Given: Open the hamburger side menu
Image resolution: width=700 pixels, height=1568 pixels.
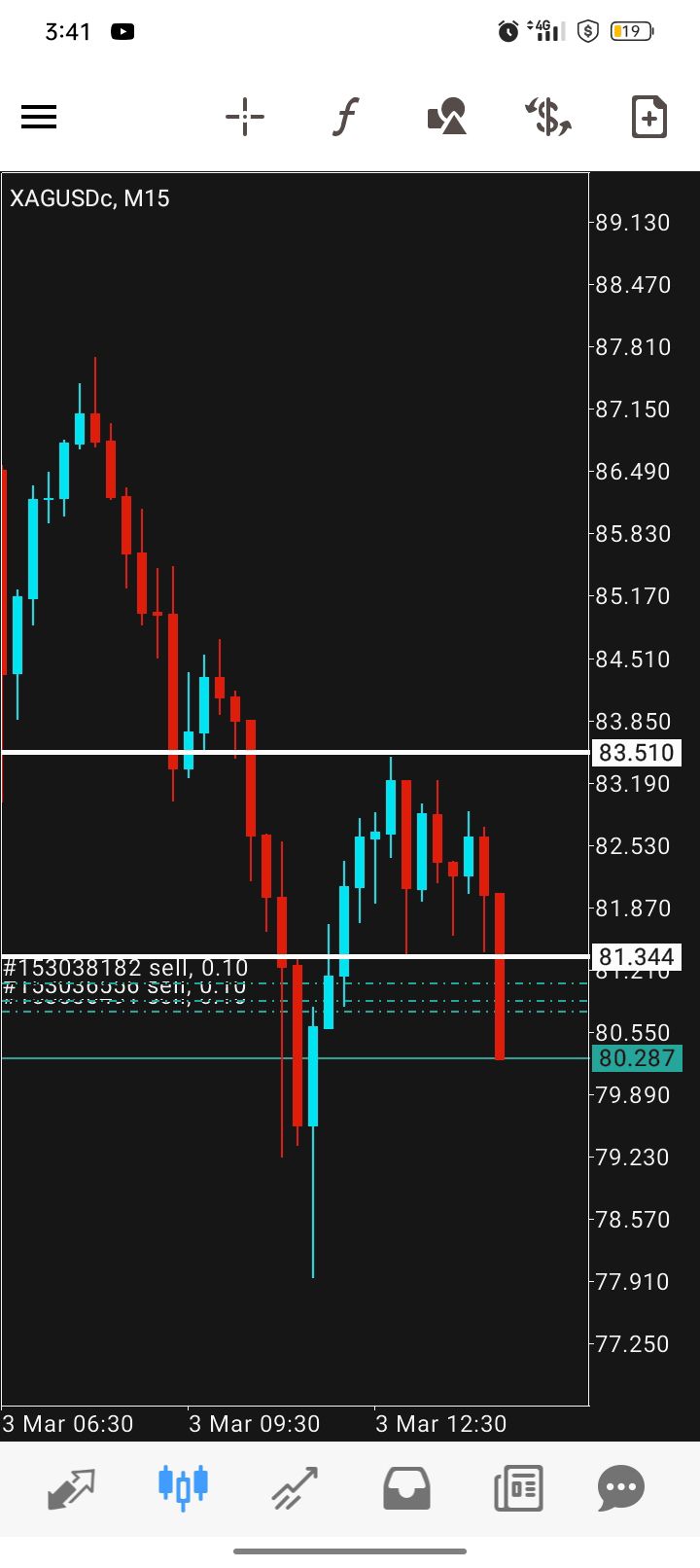Looking at the screenshot, I should pyautogui.click(x=39, y=118).
